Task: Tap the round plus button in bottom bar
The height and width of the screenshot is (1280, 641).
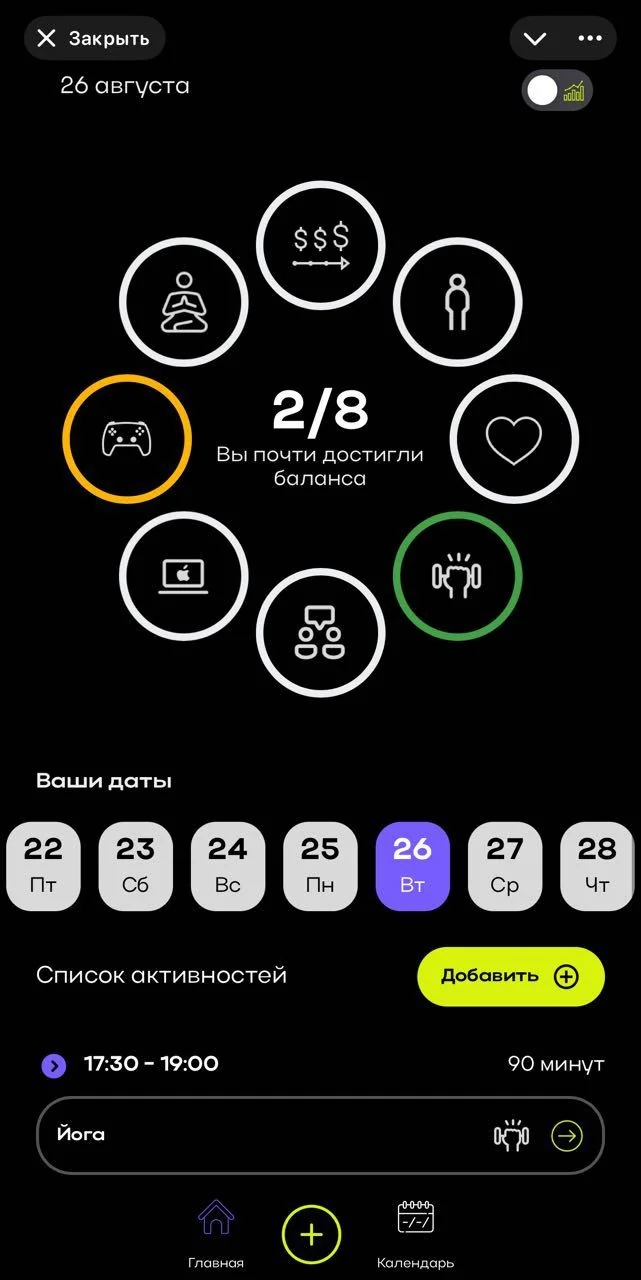Action: (312, 1235)
